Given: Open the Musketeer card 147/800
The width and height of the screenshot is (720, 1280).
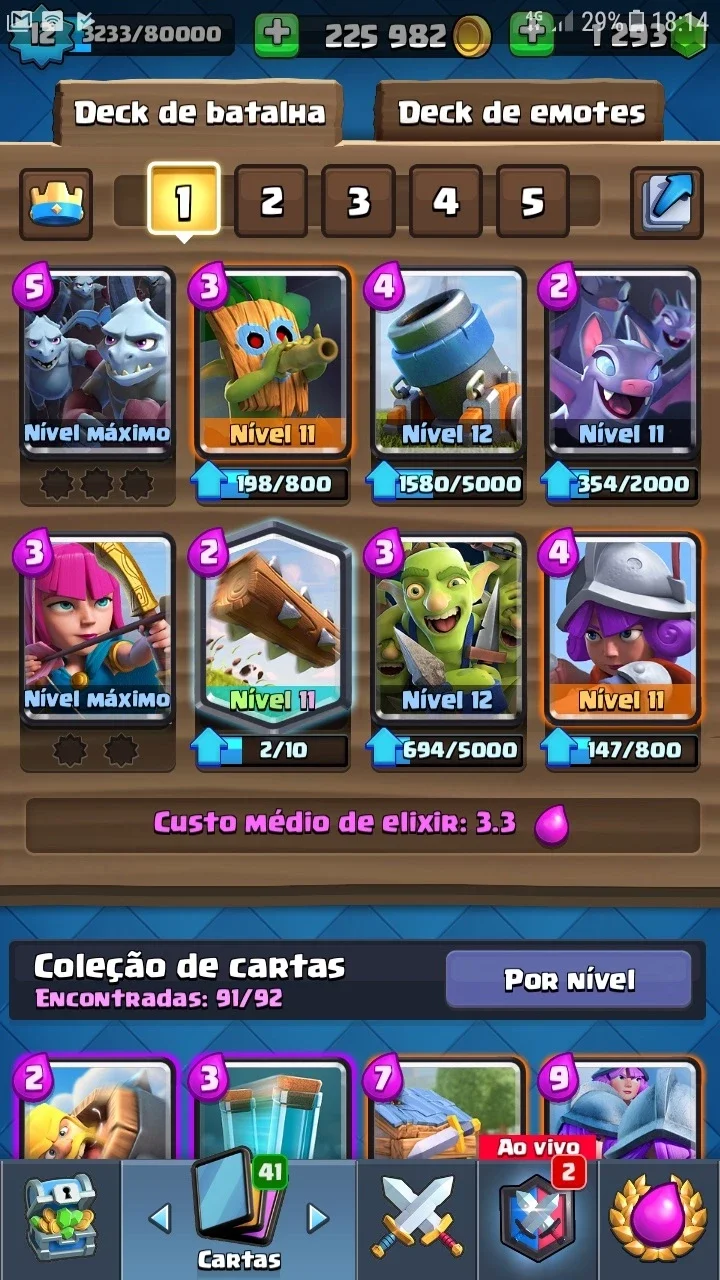Looking at the screenshot, I should coord(622,627).
